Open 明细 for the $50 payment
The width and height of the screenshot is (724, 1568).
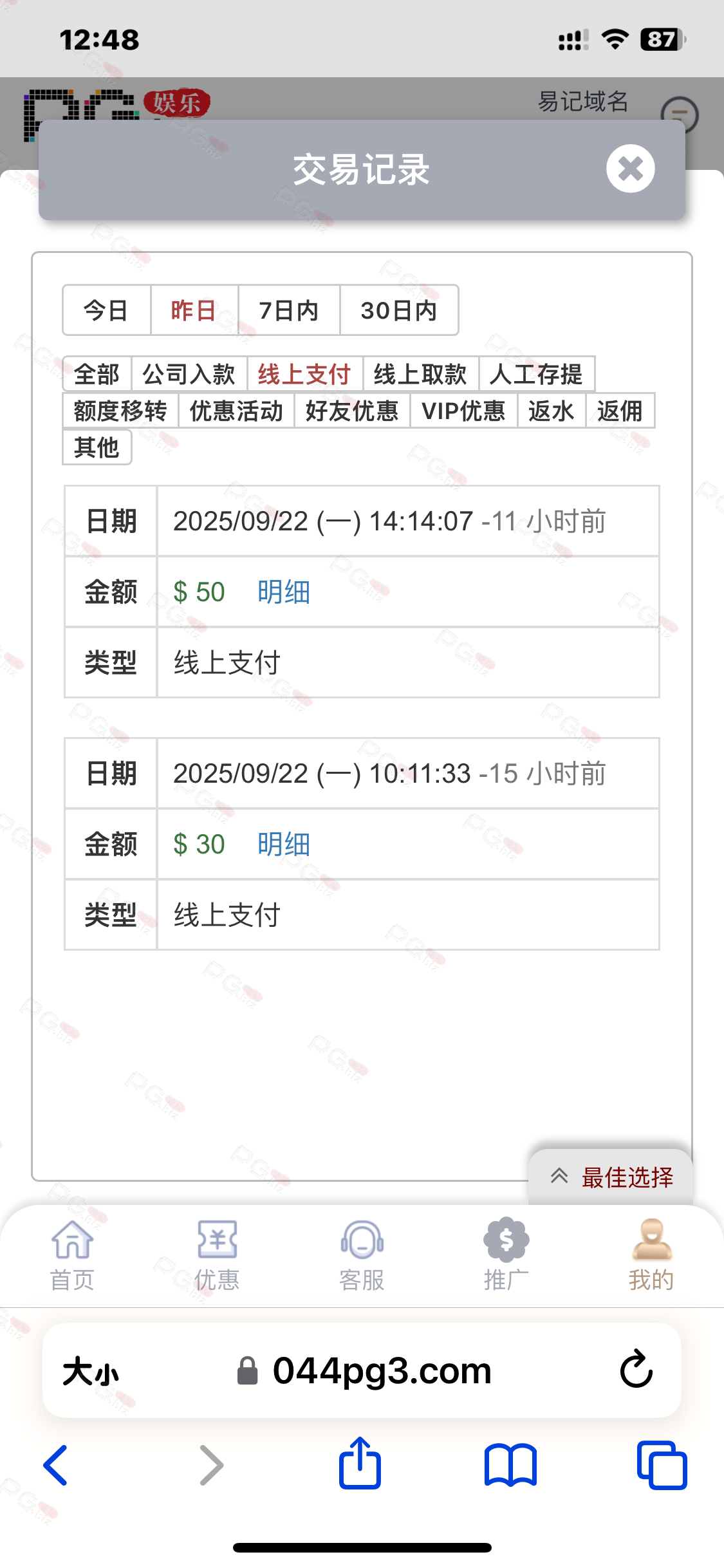pyautogui.click(x=283, y=592)
